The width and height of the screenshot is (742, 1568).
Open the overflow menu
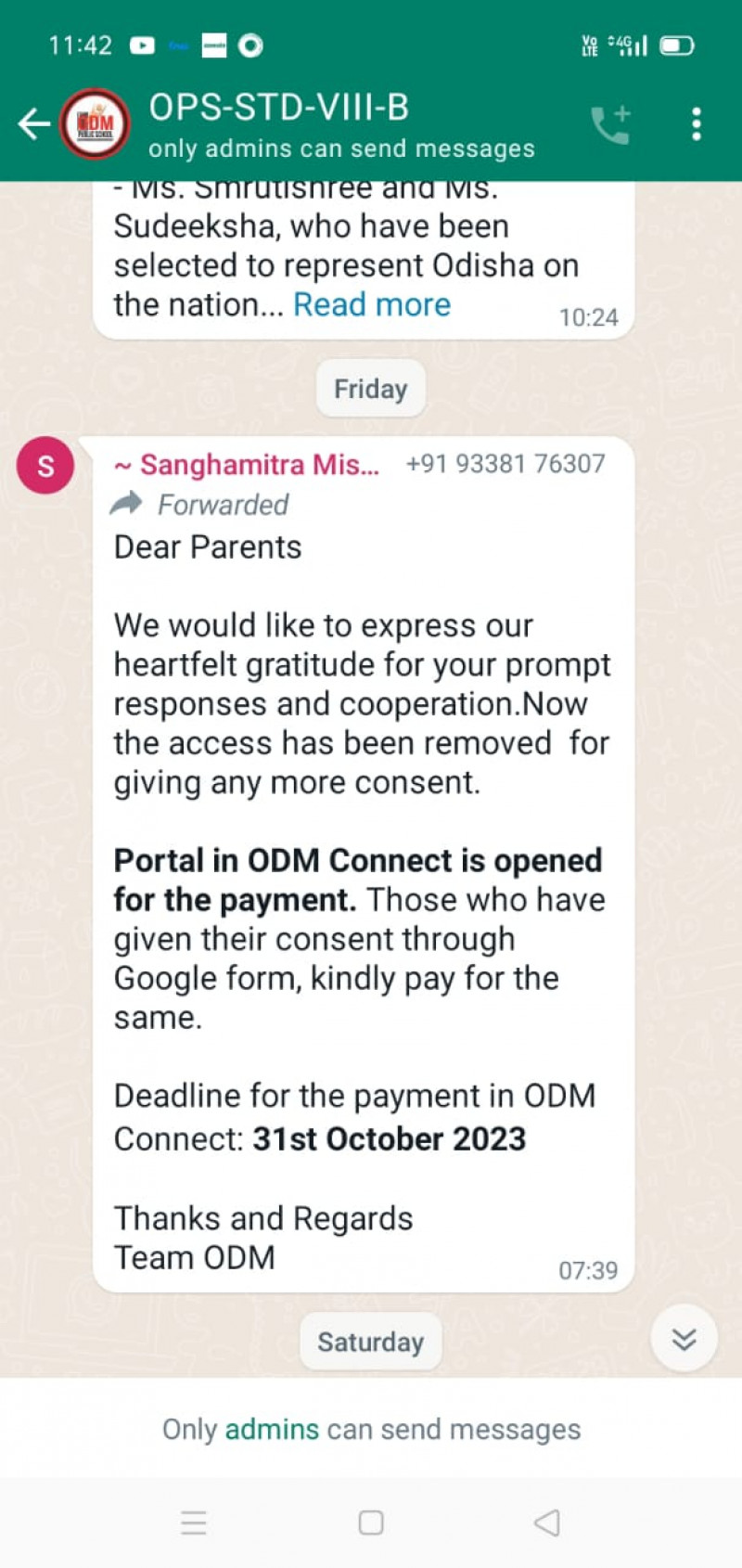[697, 124]
